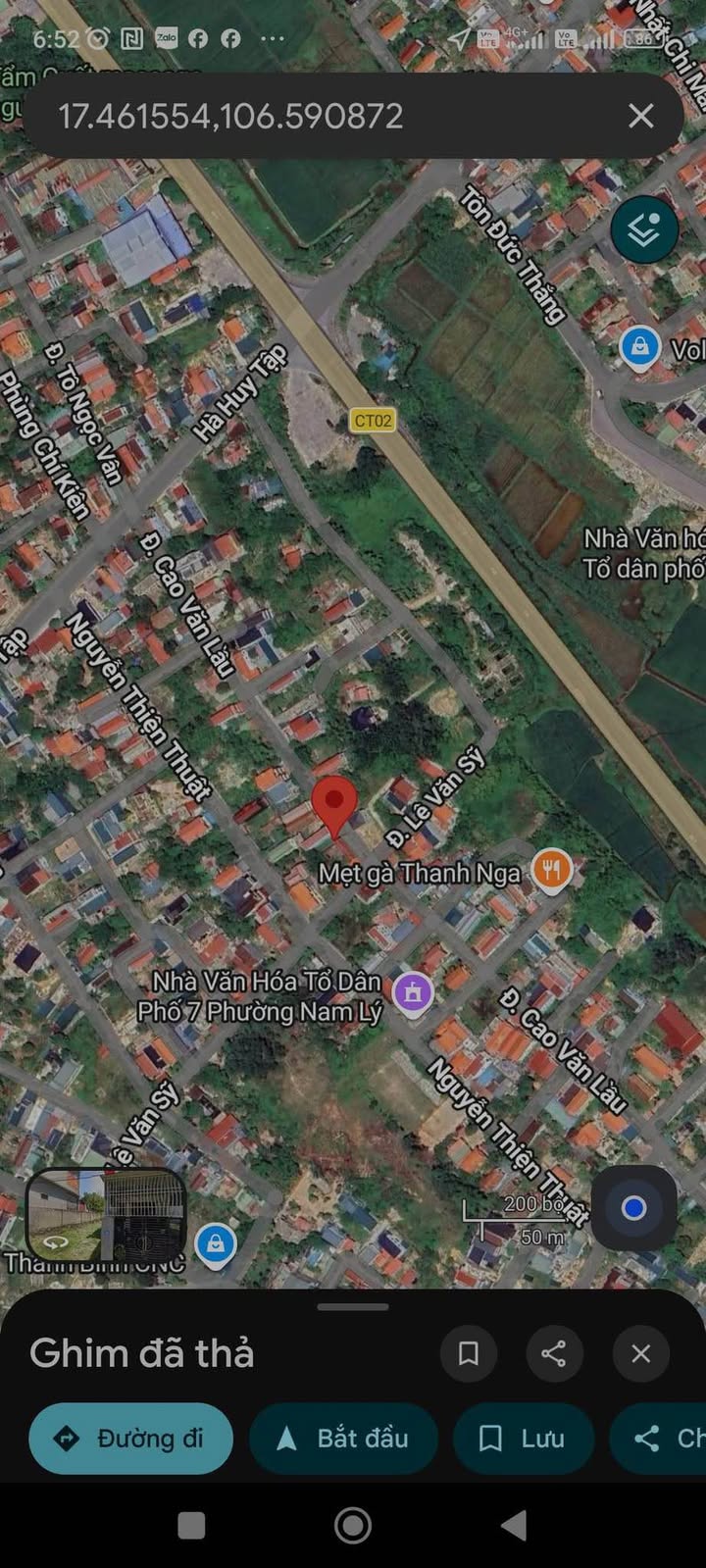The height and width of the screenshot is (1568, 706).
Task: Save dropped pin with the bookmark icon
Action: coord(468,1353)
